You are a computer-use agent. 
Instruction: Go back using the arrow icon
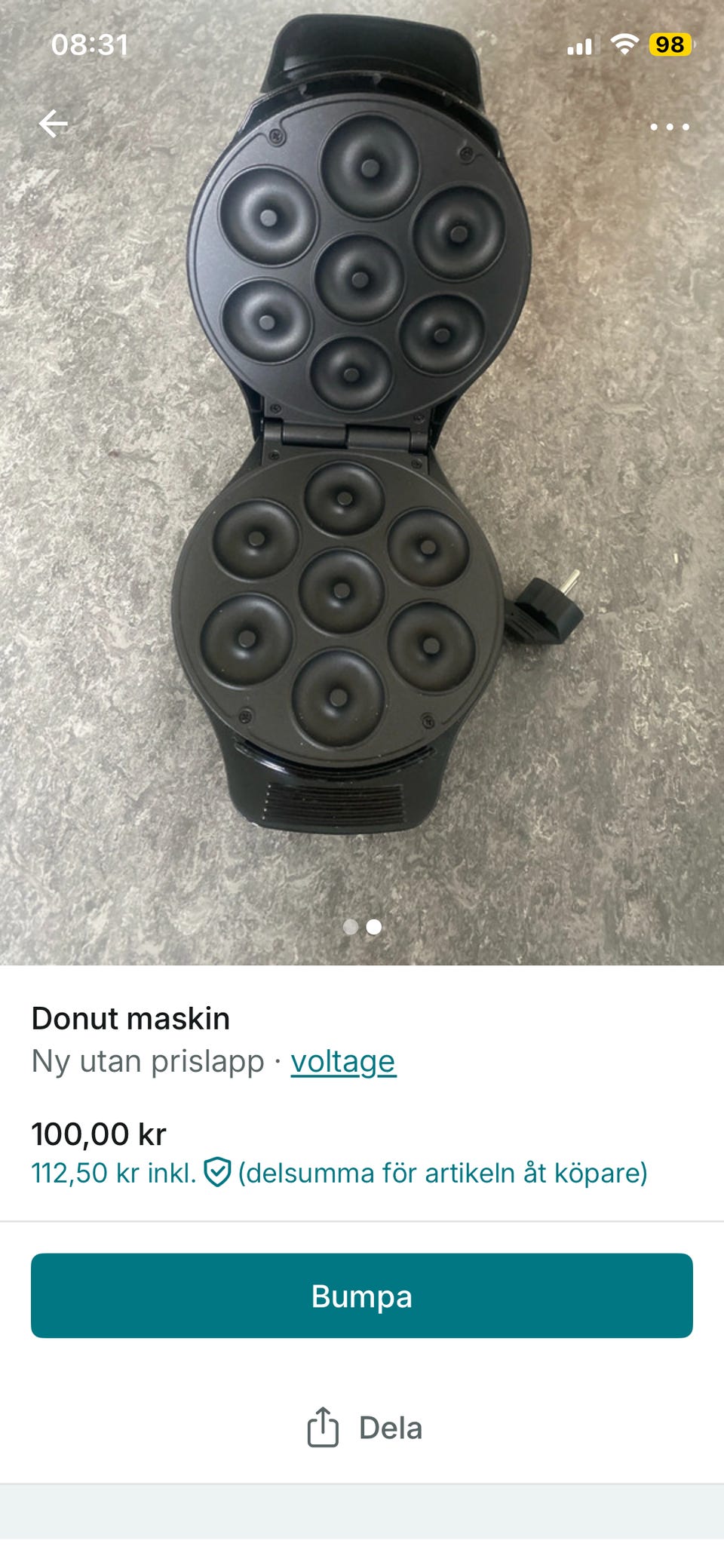click(x=54, y=124)
